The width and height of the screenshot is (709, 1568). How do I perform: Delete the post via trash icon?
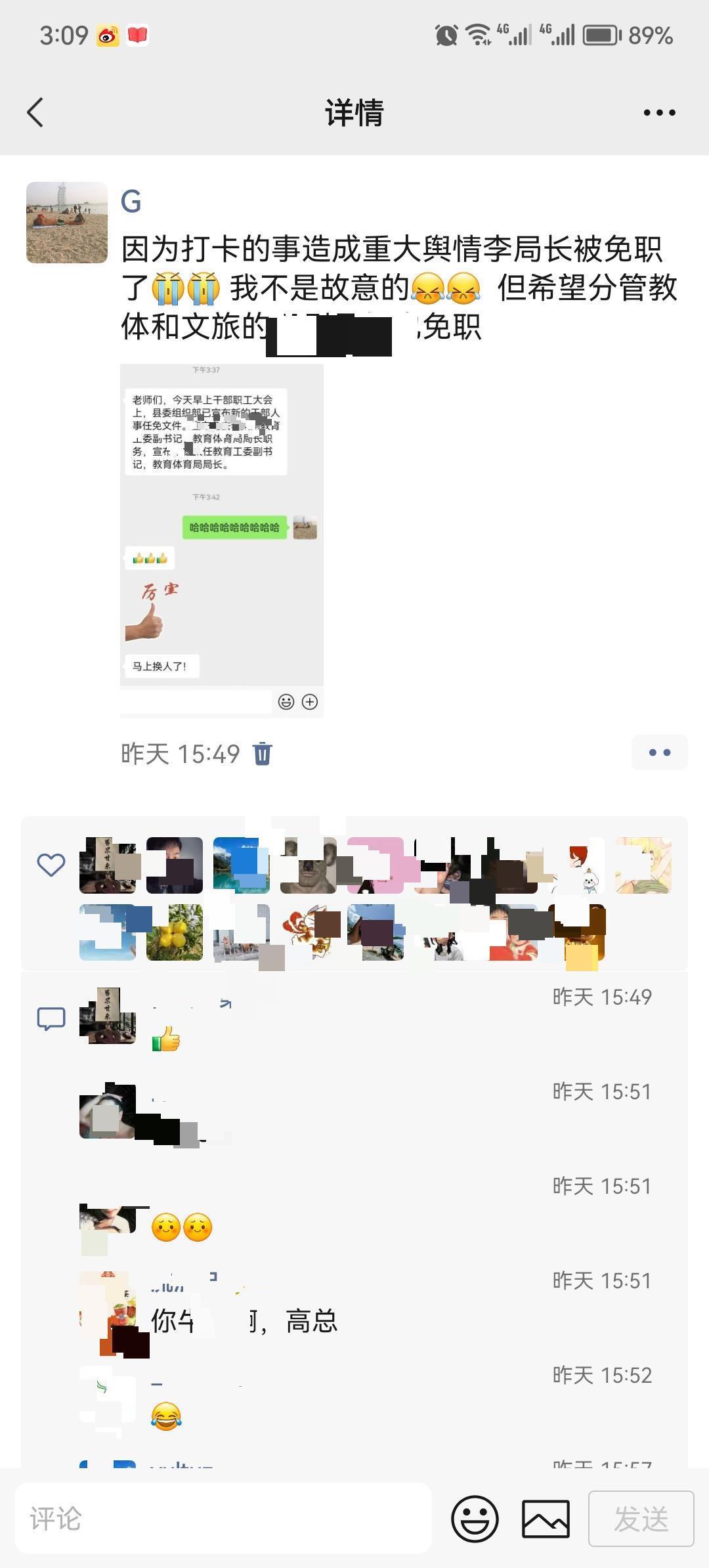[263, 754]
